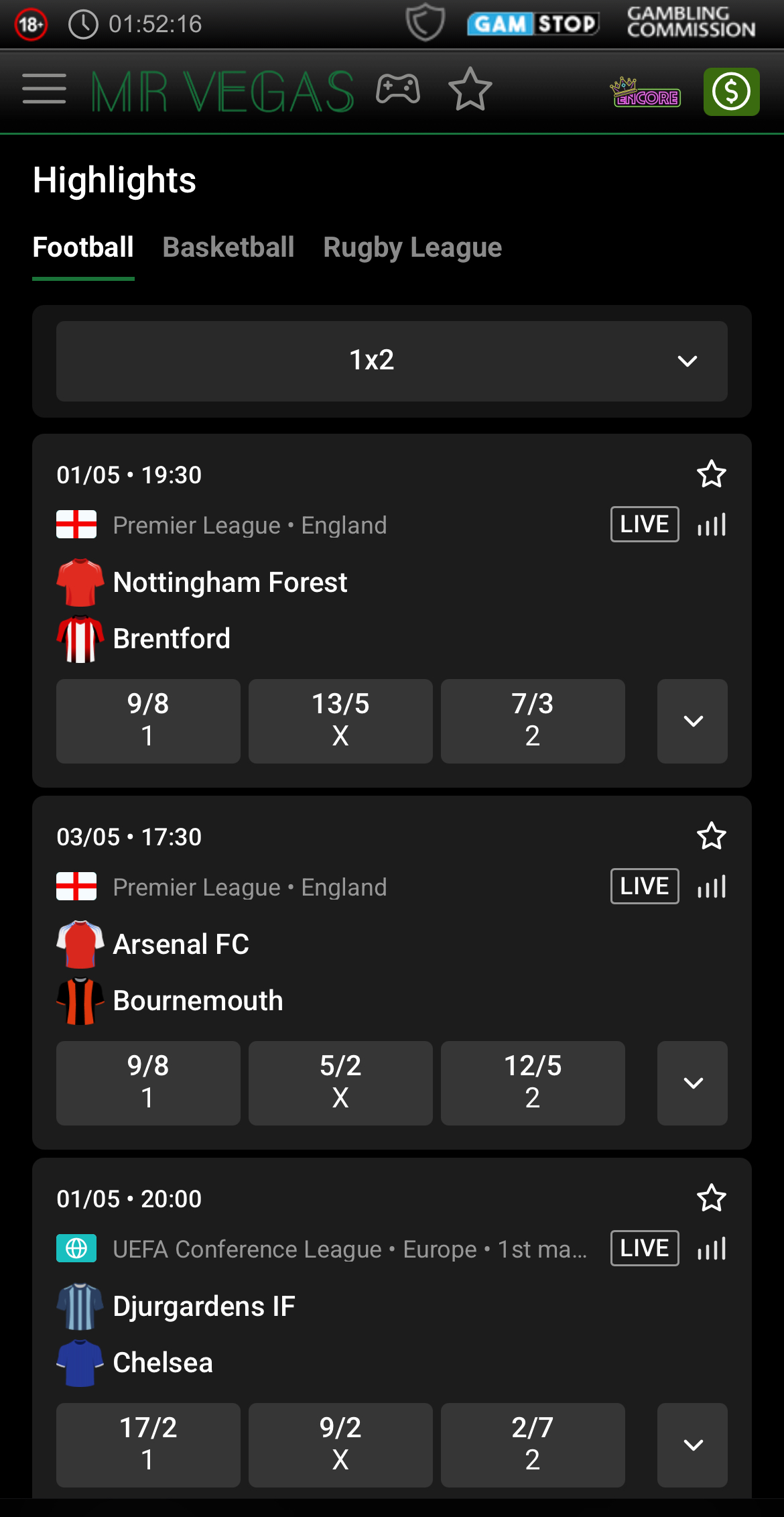
Task: Click the green dollar deposit icon
Action: coord(730,91)
